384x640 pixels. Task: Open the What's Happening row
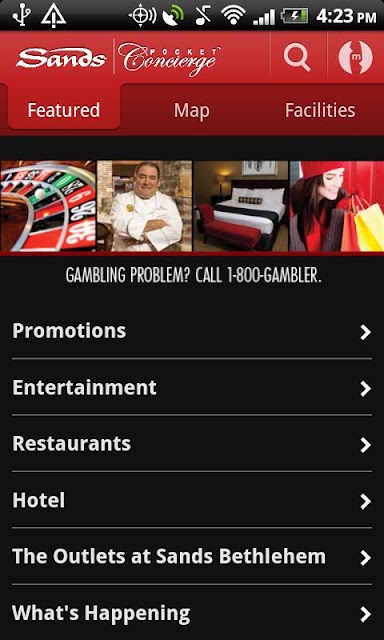[192, 613]
